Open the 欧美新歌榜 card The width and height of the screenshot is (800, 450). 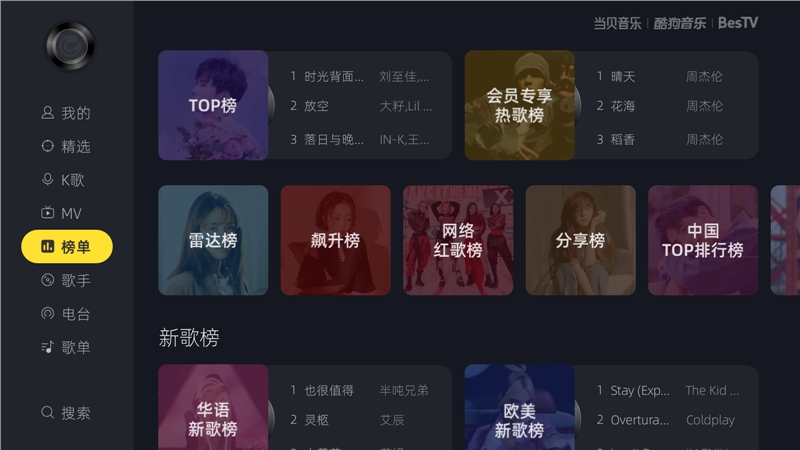(x=519, y=408)
